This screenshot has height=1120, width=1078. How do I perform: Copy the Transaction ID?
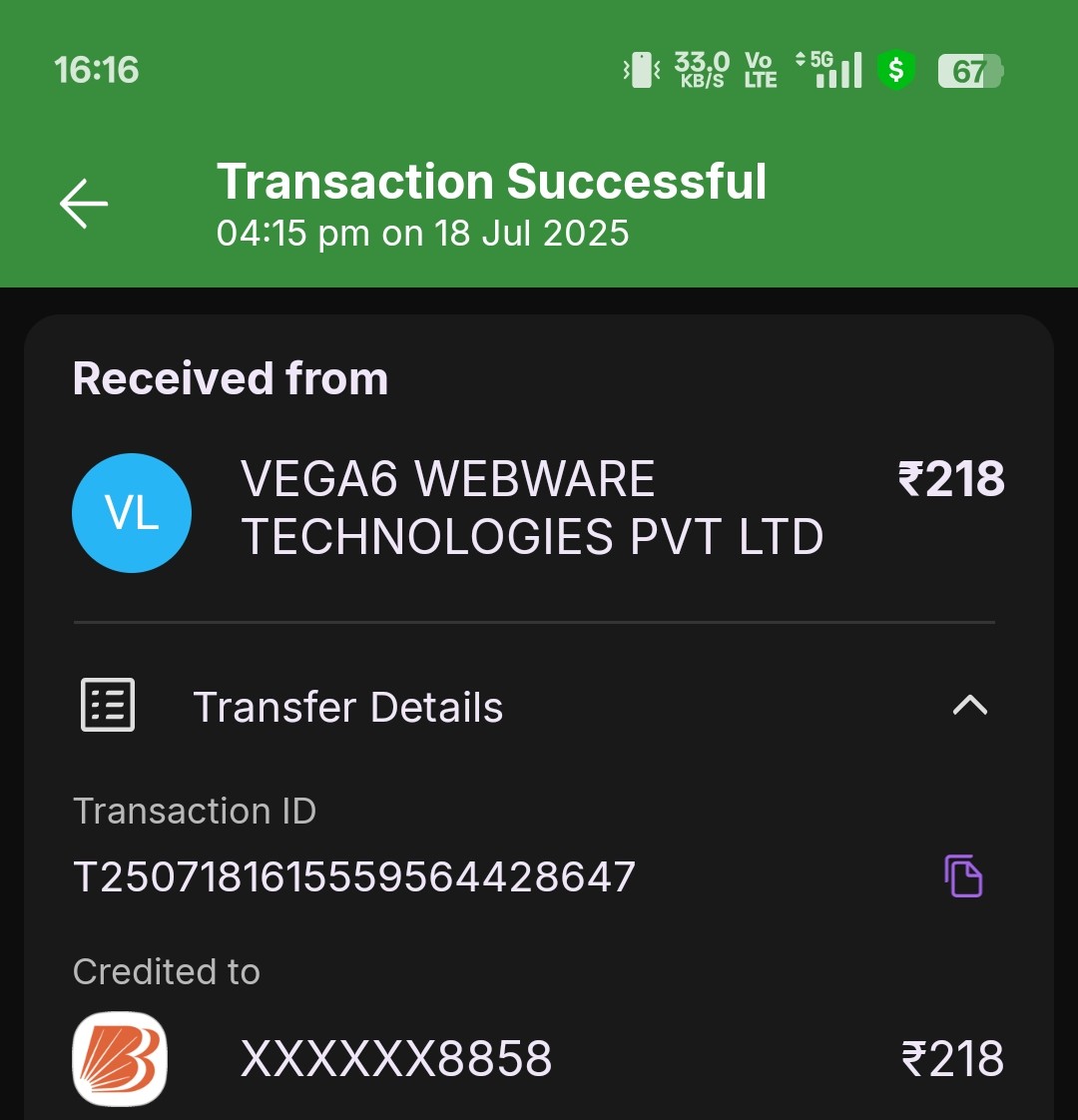pos(963,876)
